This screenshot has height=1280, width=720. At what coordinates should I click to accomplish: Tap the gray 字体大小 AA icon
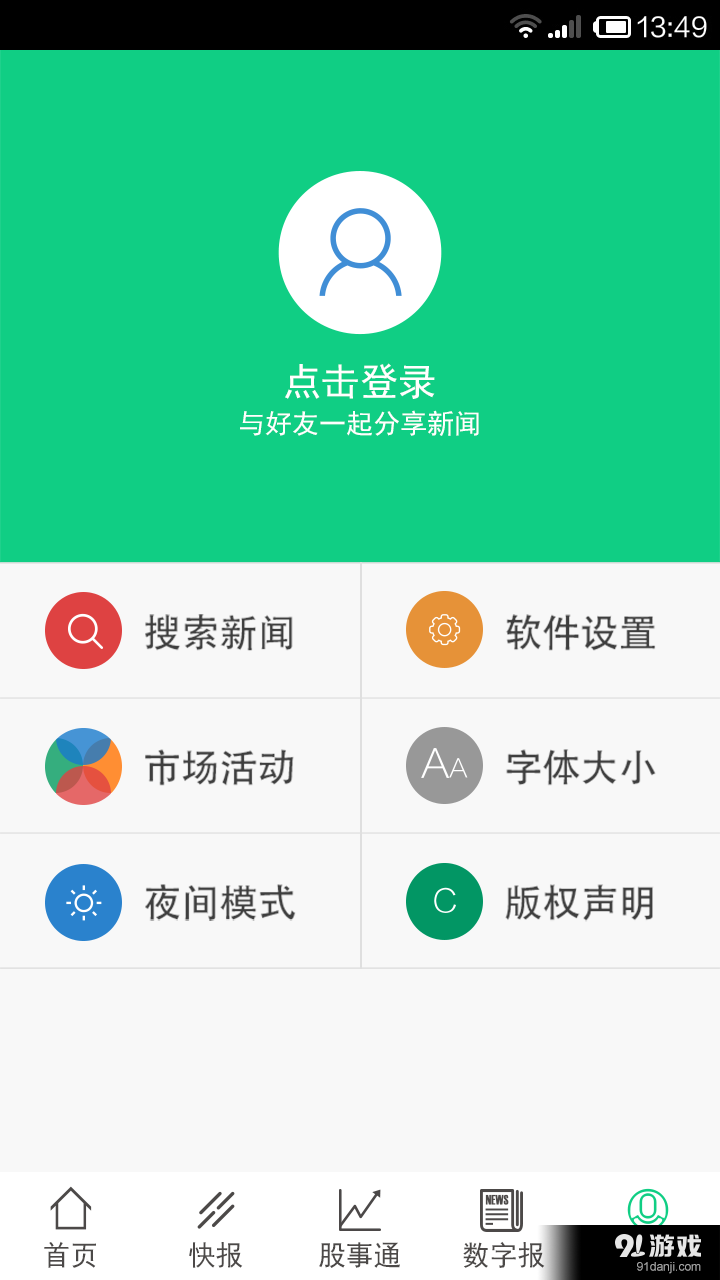coord(444,766)
